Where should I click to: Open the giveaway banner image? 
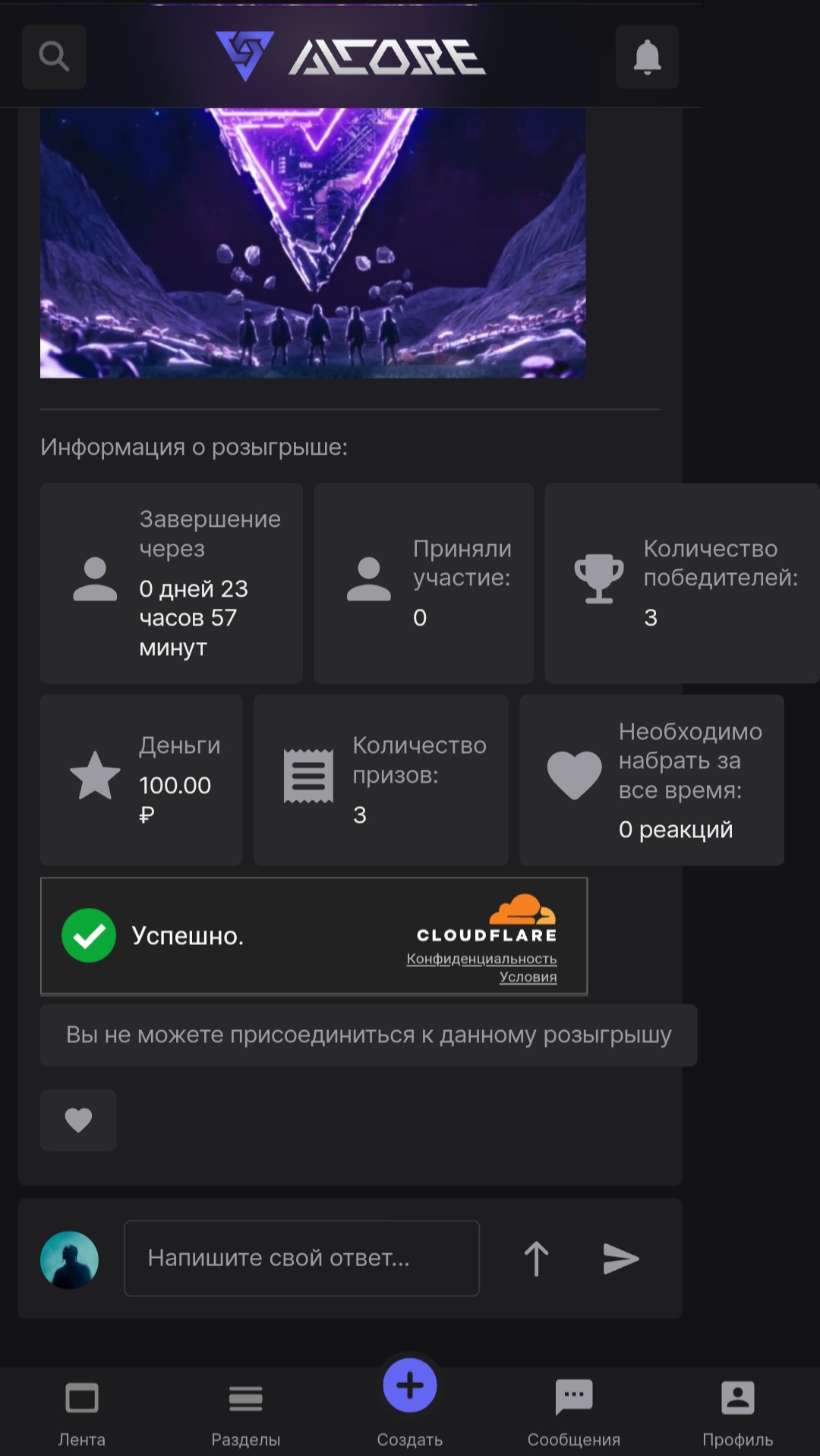[x=313, y=243]
